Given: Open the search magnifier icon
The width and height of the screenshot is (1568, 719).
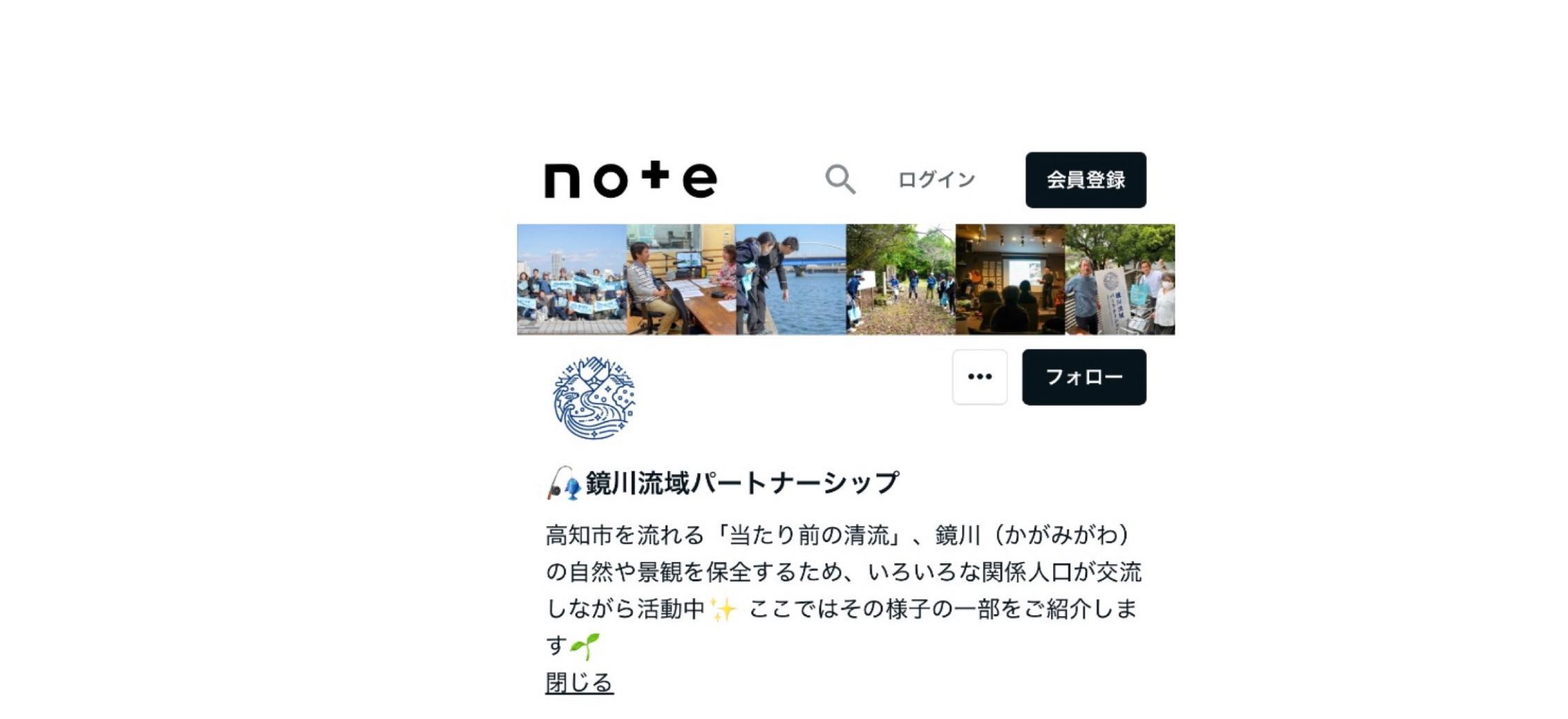Looking at the screenshot, I should click(840, 180).
